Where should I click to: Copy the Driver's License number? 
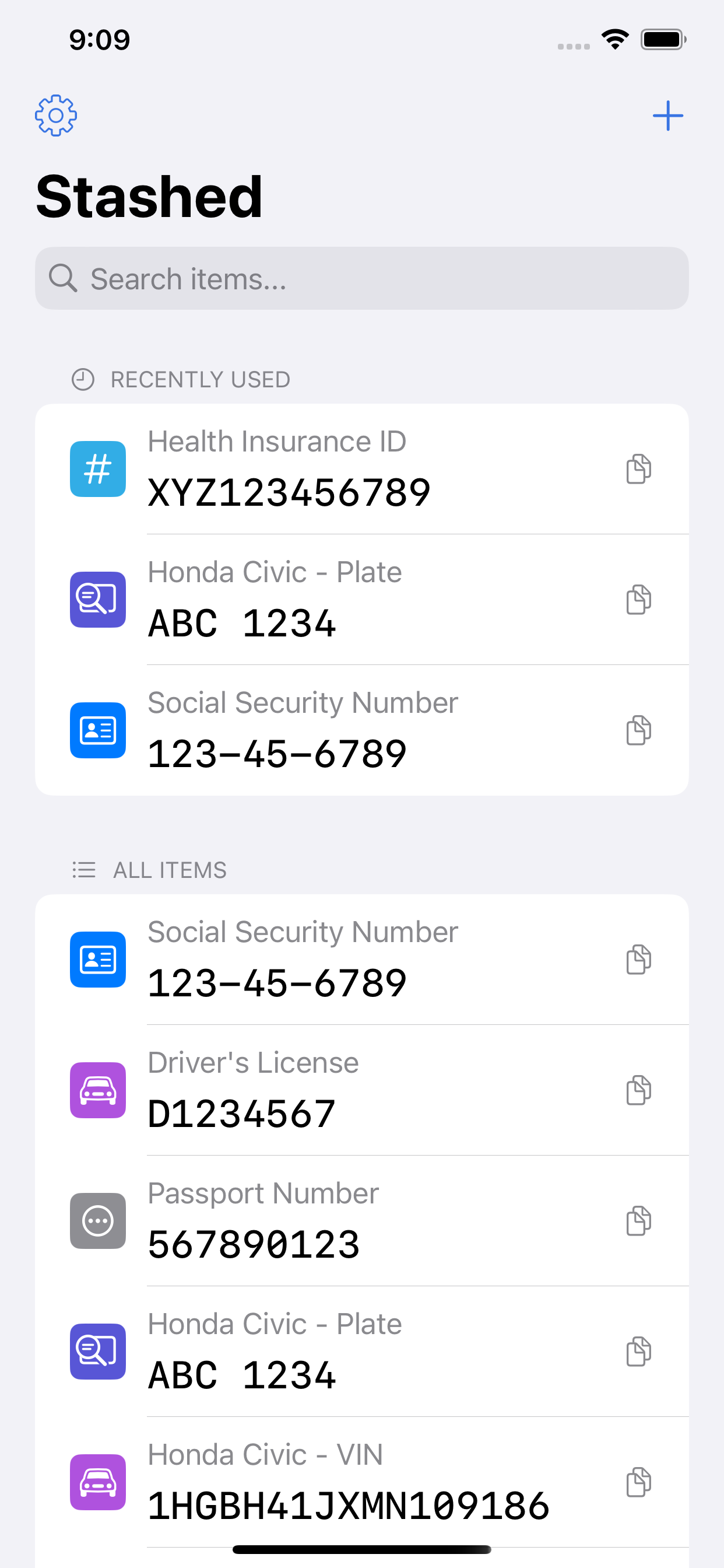pyautogui.click(x=638, y=1090)
